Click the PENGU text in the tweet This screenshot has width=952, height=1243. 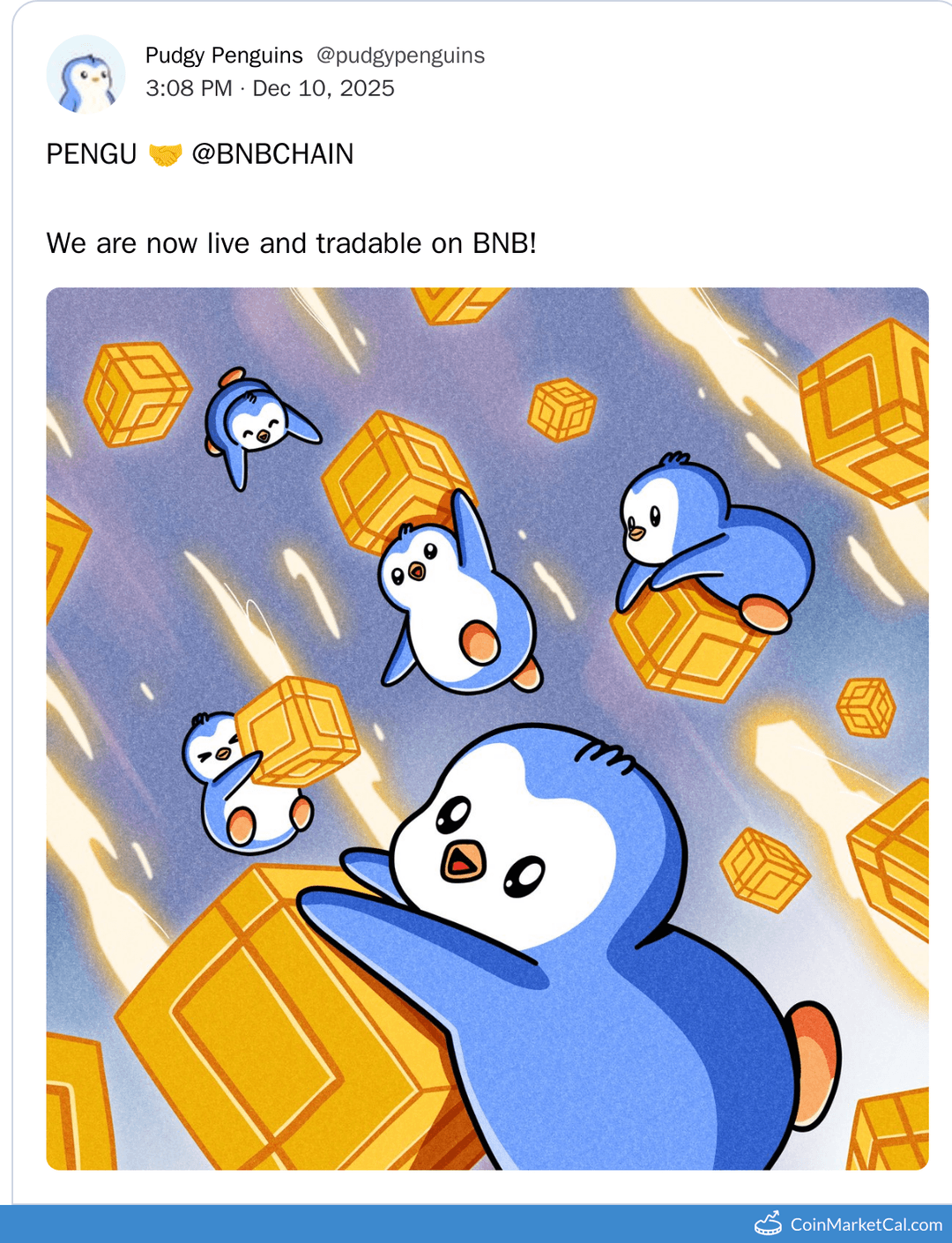pyautogui.click(x=93, y=153)
